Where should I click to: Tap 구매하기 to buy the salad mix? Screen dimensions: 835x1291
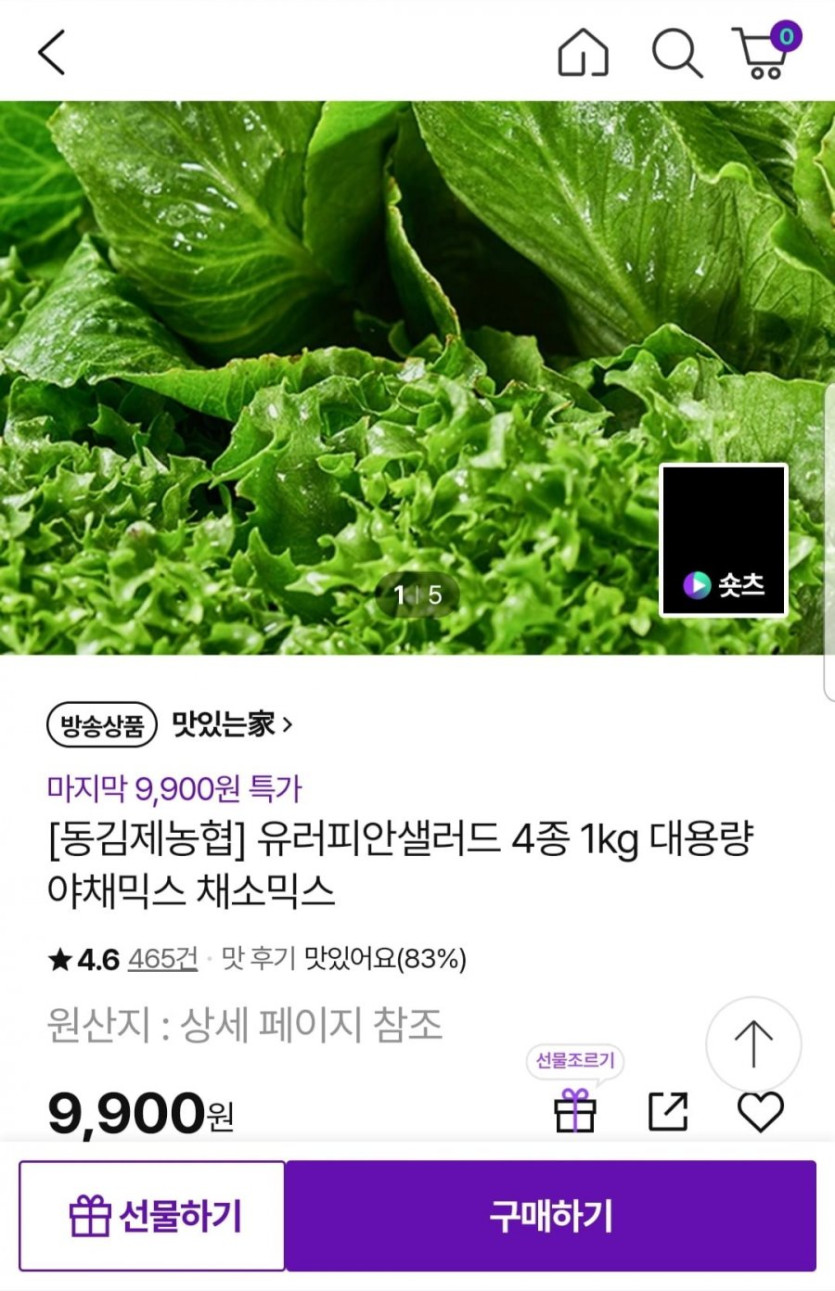pyautogui.click(x=550, y=1216)
